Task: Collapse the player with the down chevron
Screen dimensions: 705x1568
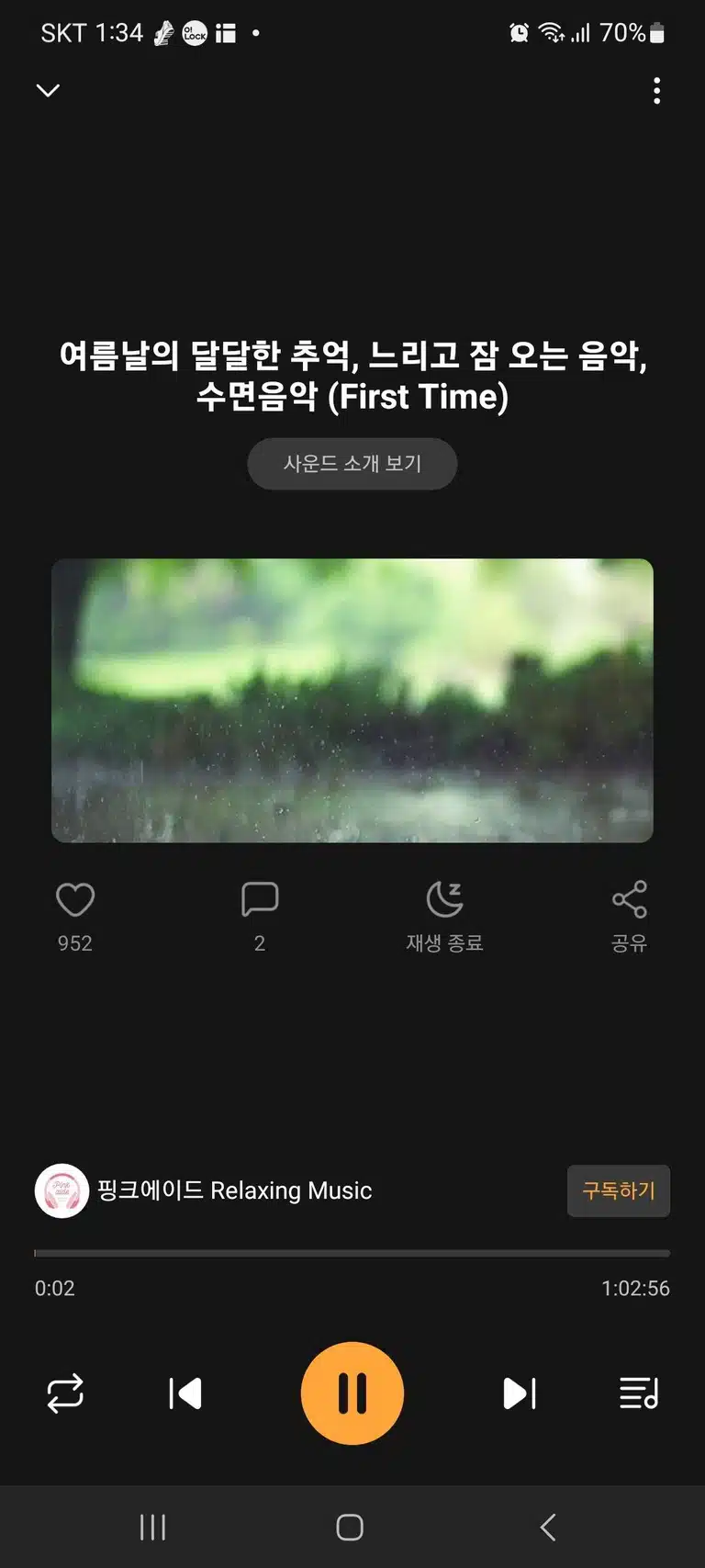Action: [48, 90]
